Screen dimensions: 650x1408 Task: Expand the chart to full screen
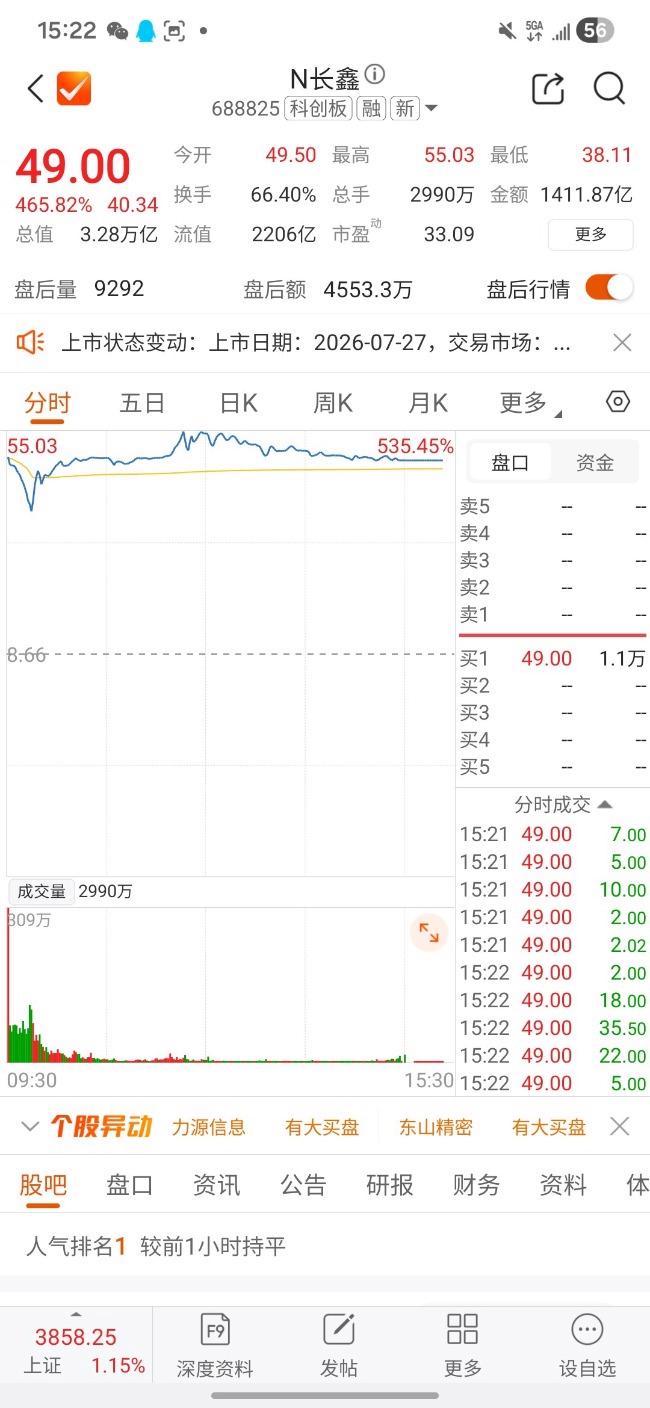click(429, 933)
